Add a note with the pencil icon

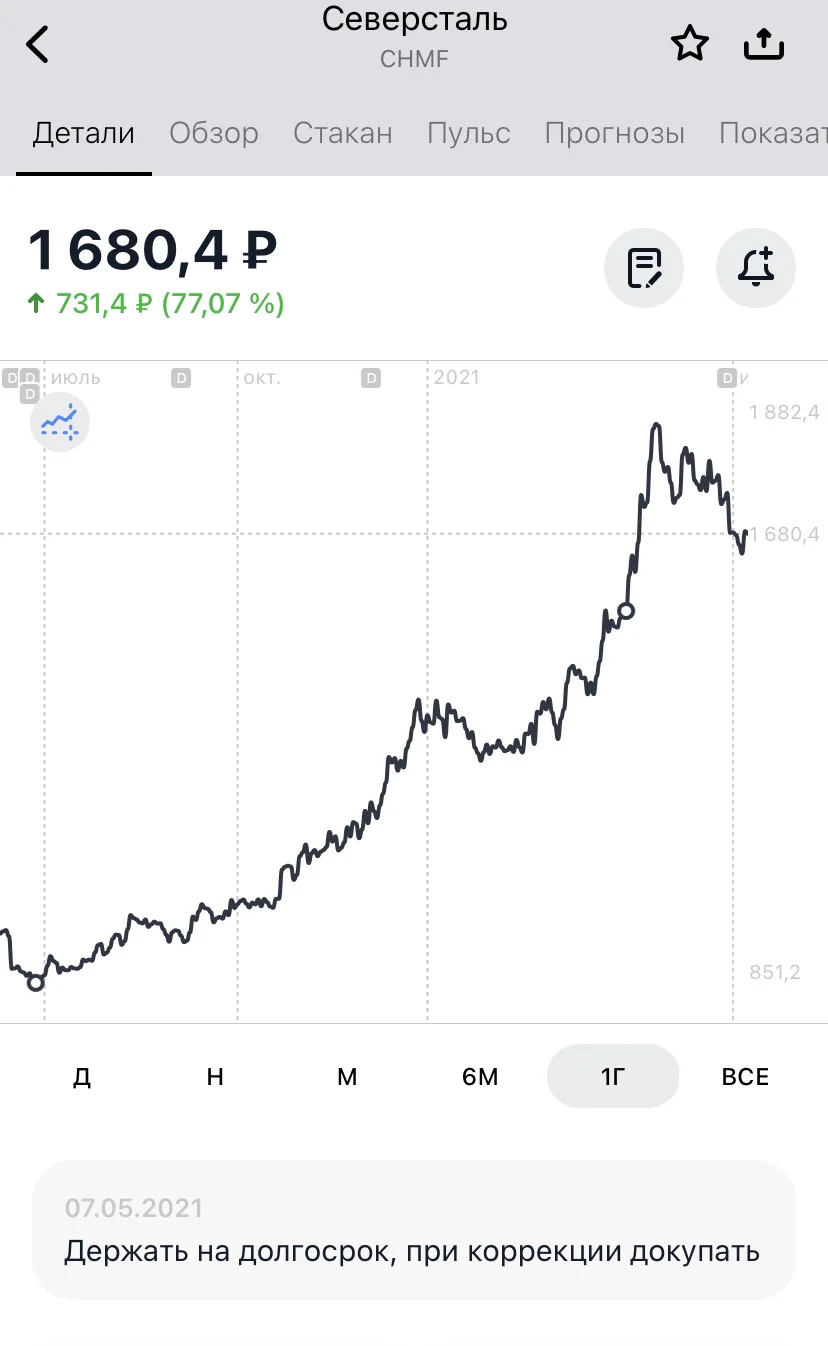click(x=644, y=267)
